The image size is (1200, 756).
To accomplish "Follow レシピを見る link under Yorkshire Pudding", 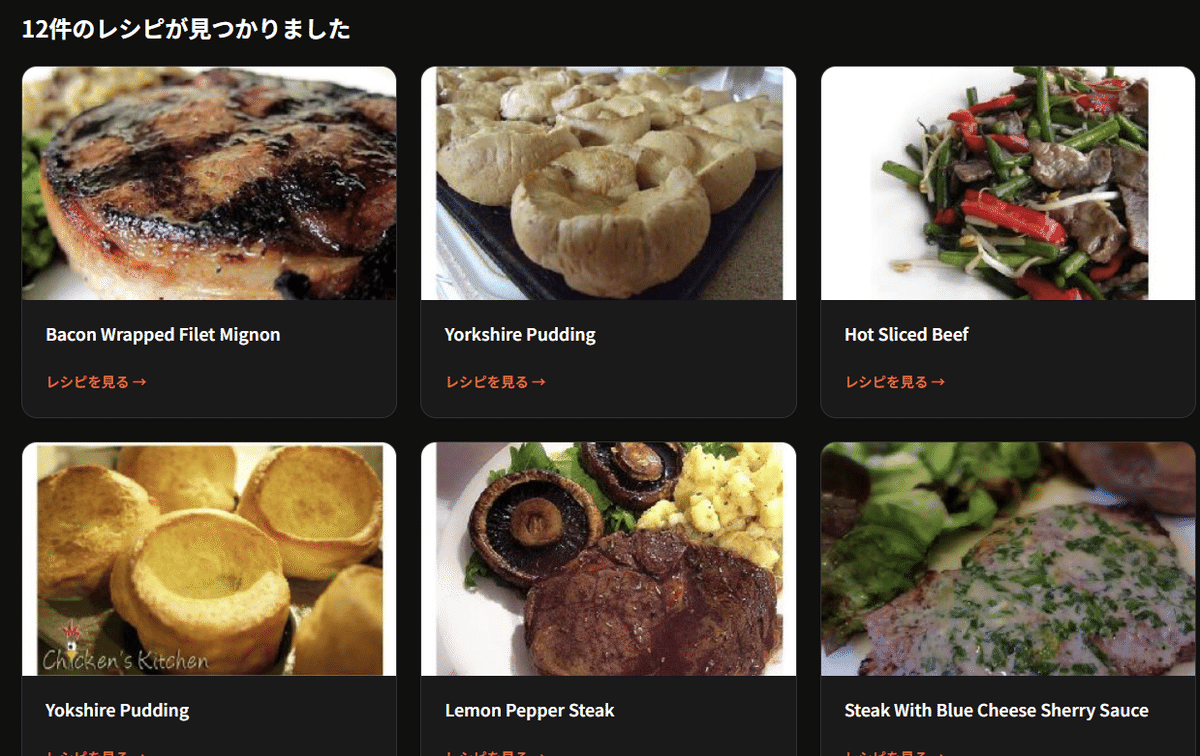I will coord(495,382).
